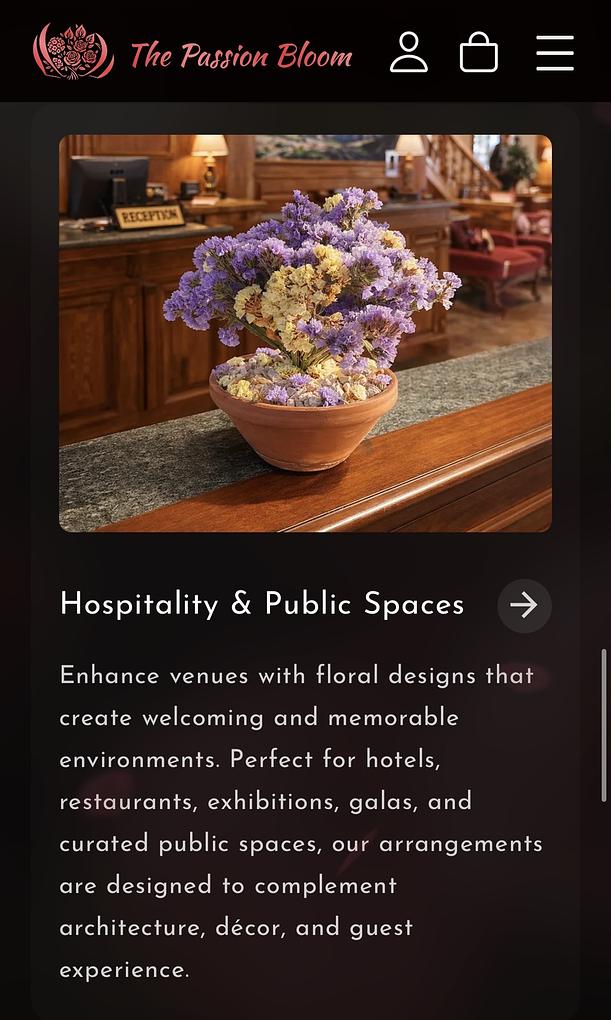This screenshot has width=611, height=1020.
Task: Open the Hospitality flower arrangement image card
Action: [x=305, y=333]
